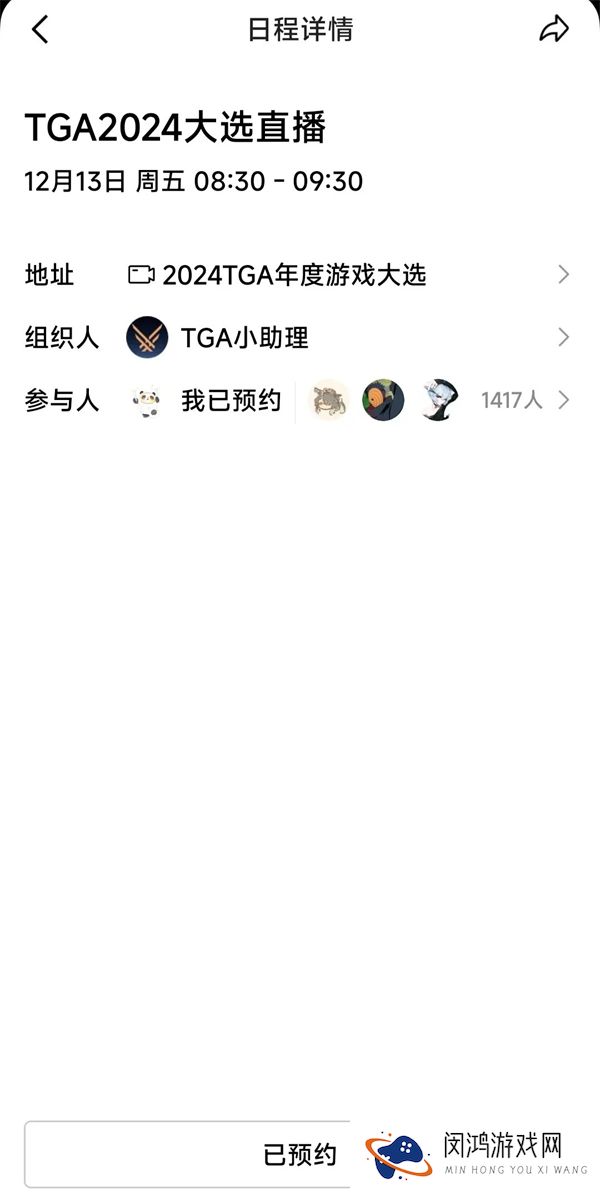View the organizer TGA小助理

pyautogui.click(x=244, y=338)
